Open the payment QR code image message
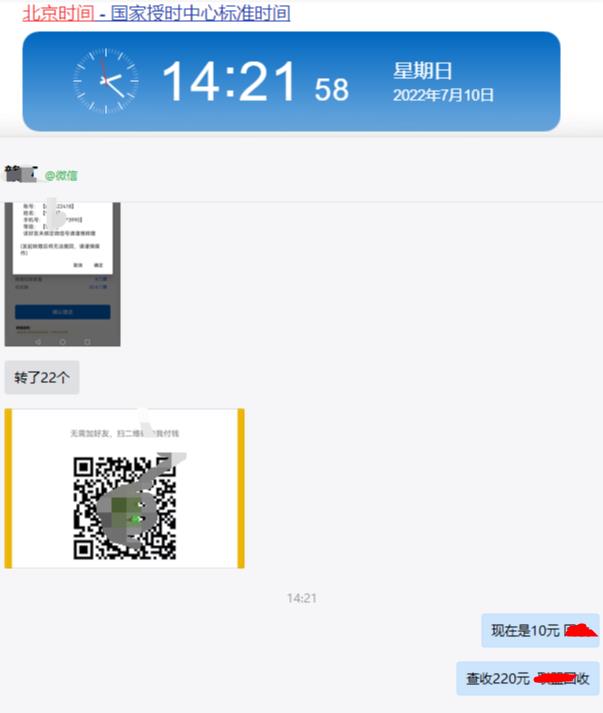Screen dimensions: 603x713 [x=124, y=488]
